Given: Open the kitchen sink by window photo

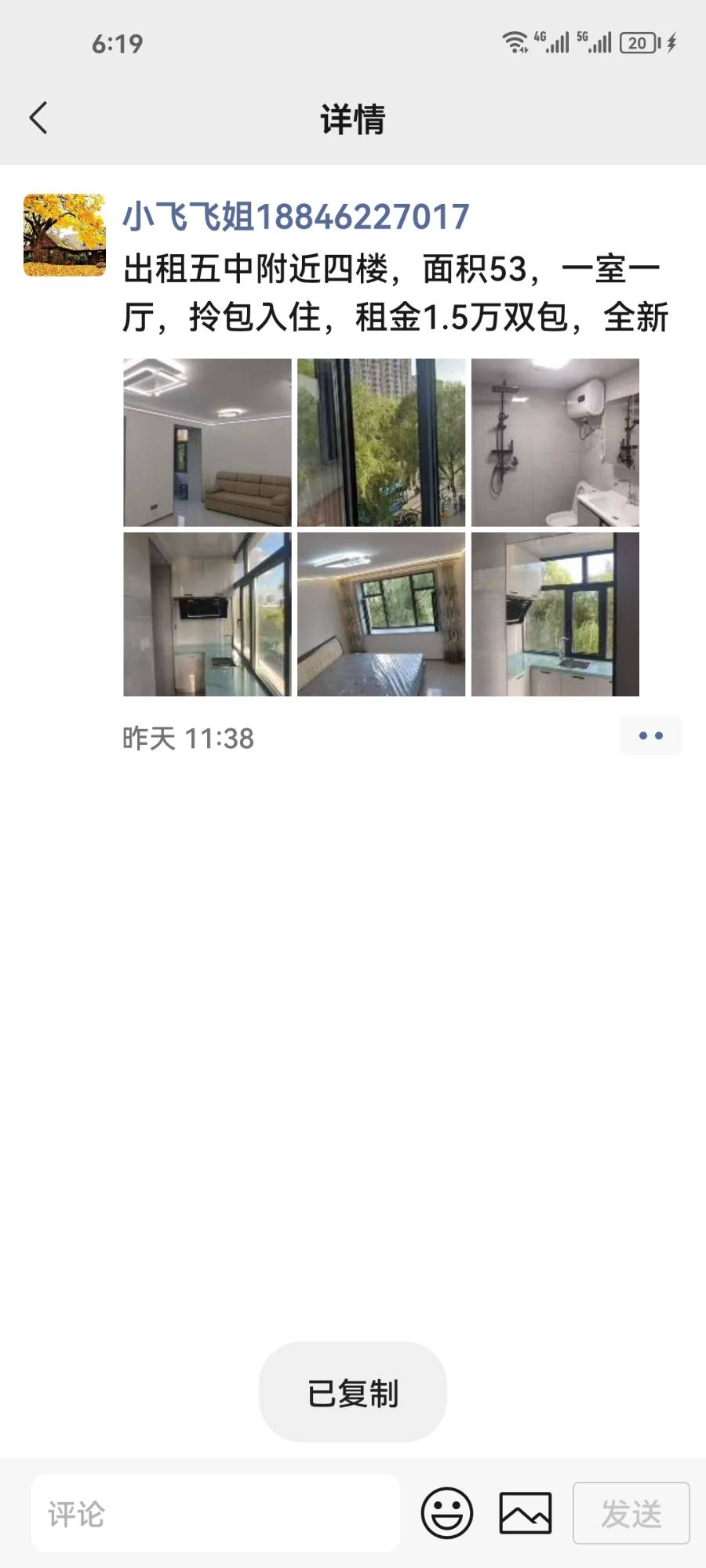Looking at the screenshot, I should (555, 615).
